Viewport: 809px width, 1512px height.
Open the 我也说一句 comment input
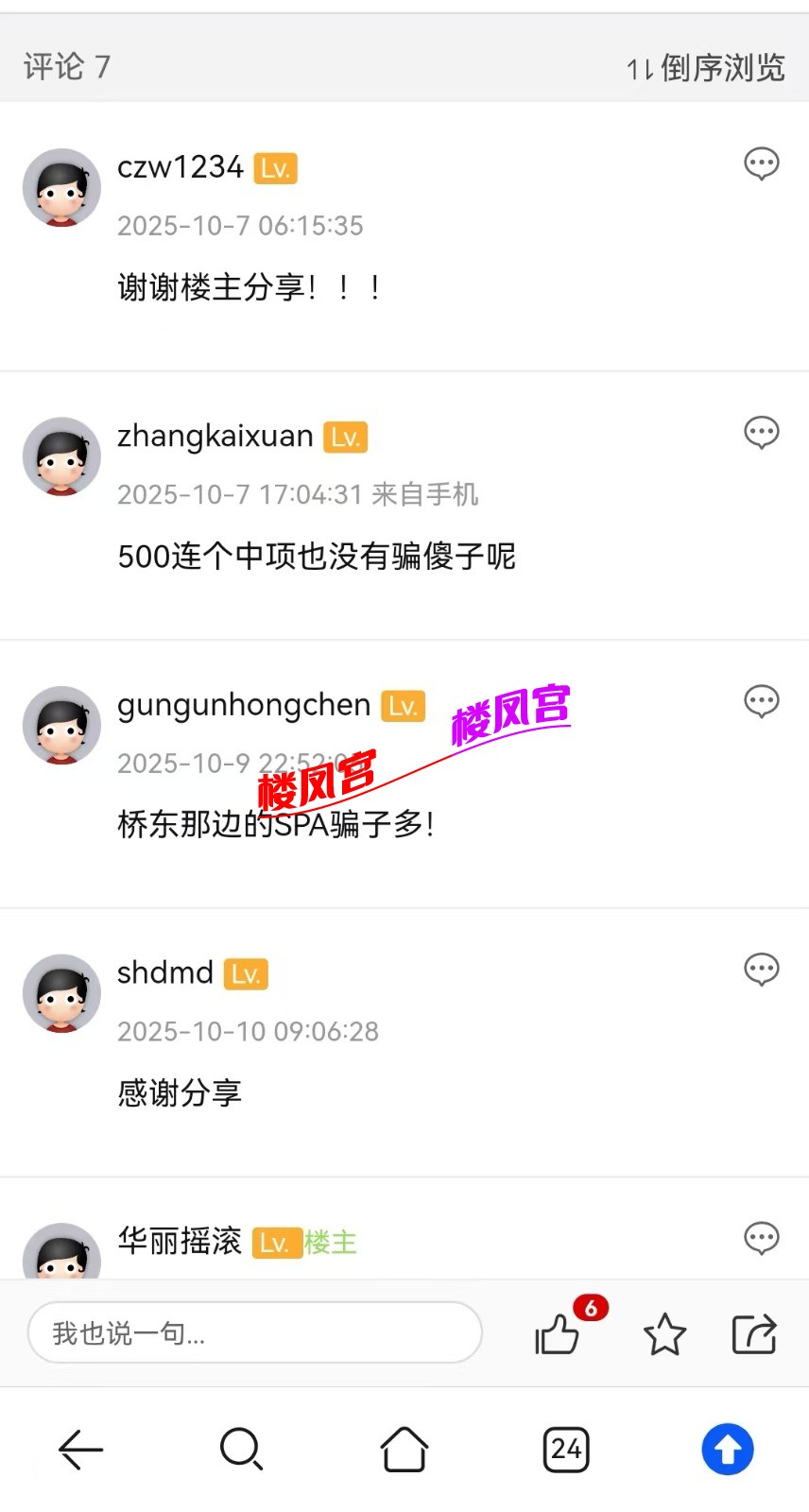click(255, 1332)
